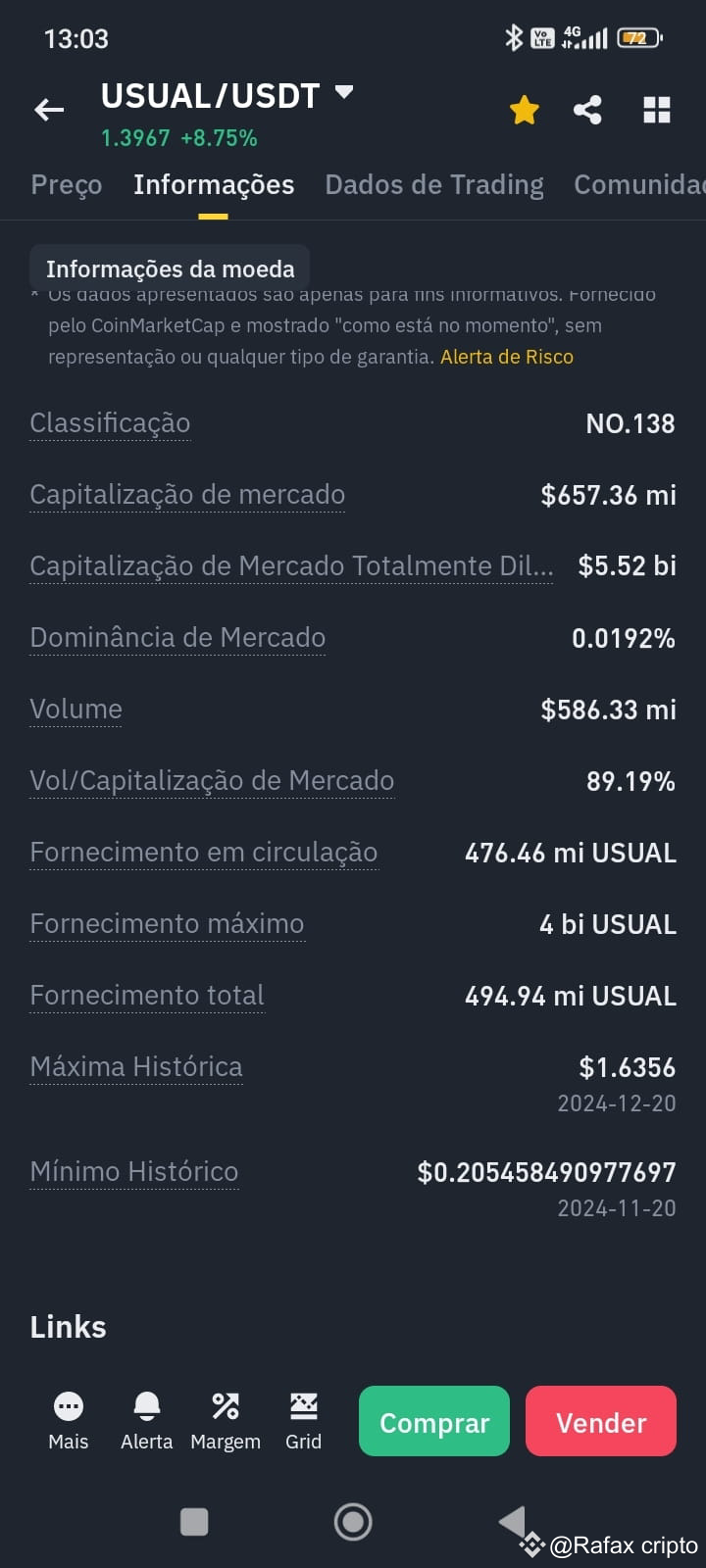The width and height of the screenshot is (706, 1568).
Task: Share this trading pair
Action: coord(587,110)
